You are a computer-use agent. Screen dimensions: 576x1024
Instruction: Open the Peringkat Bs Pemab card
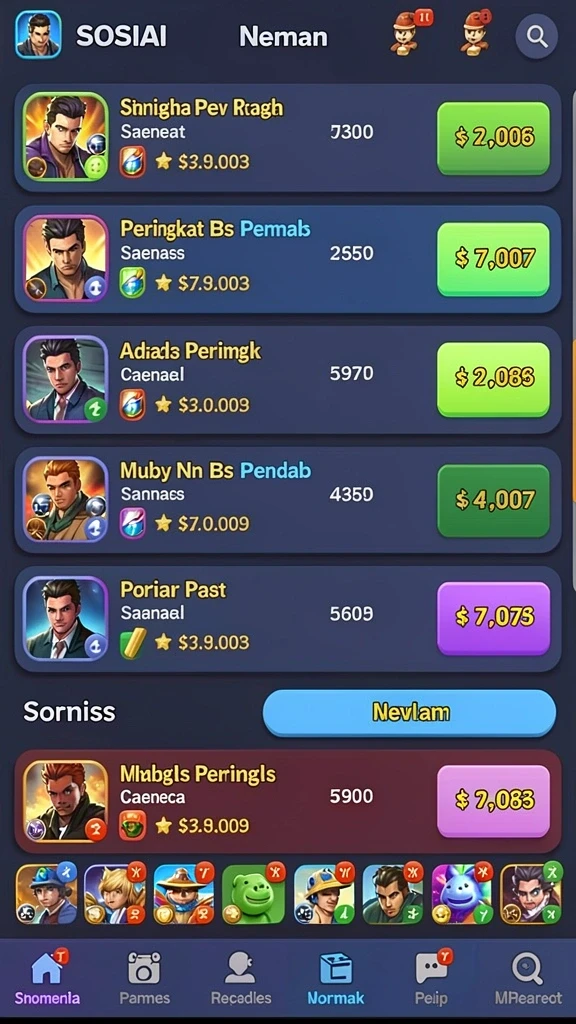tap(287, 259)
